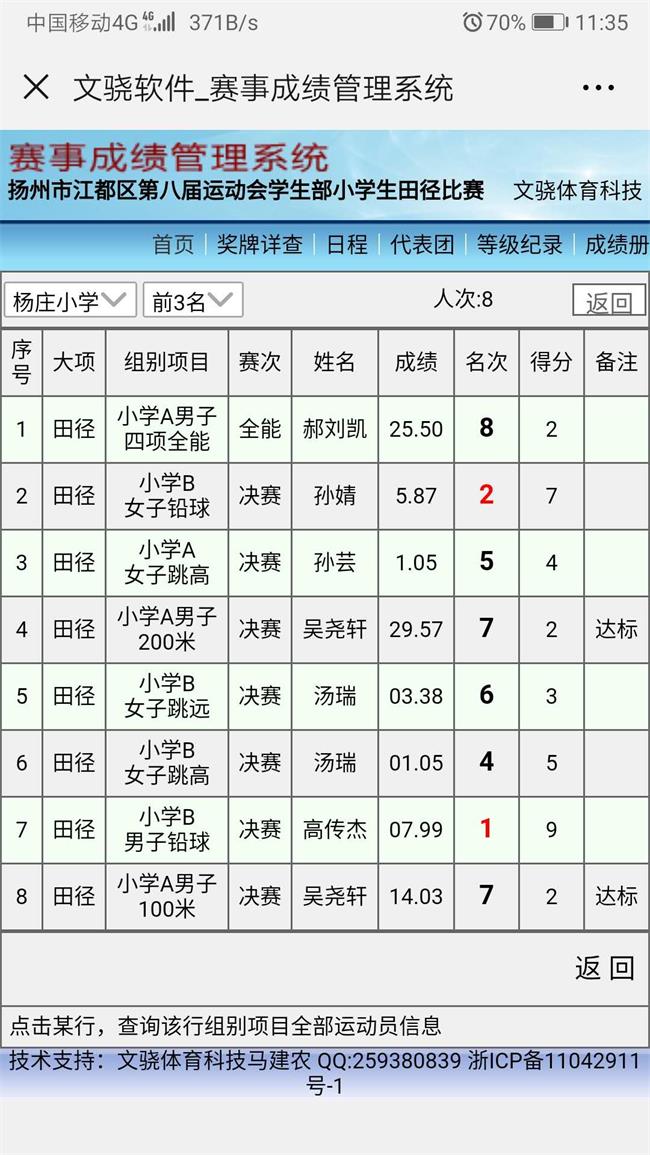Viewport: 650px width, 1155px height.
Task: Open the three-dot overflow menu
Action: pyautogui.click(x=598, y=88)
